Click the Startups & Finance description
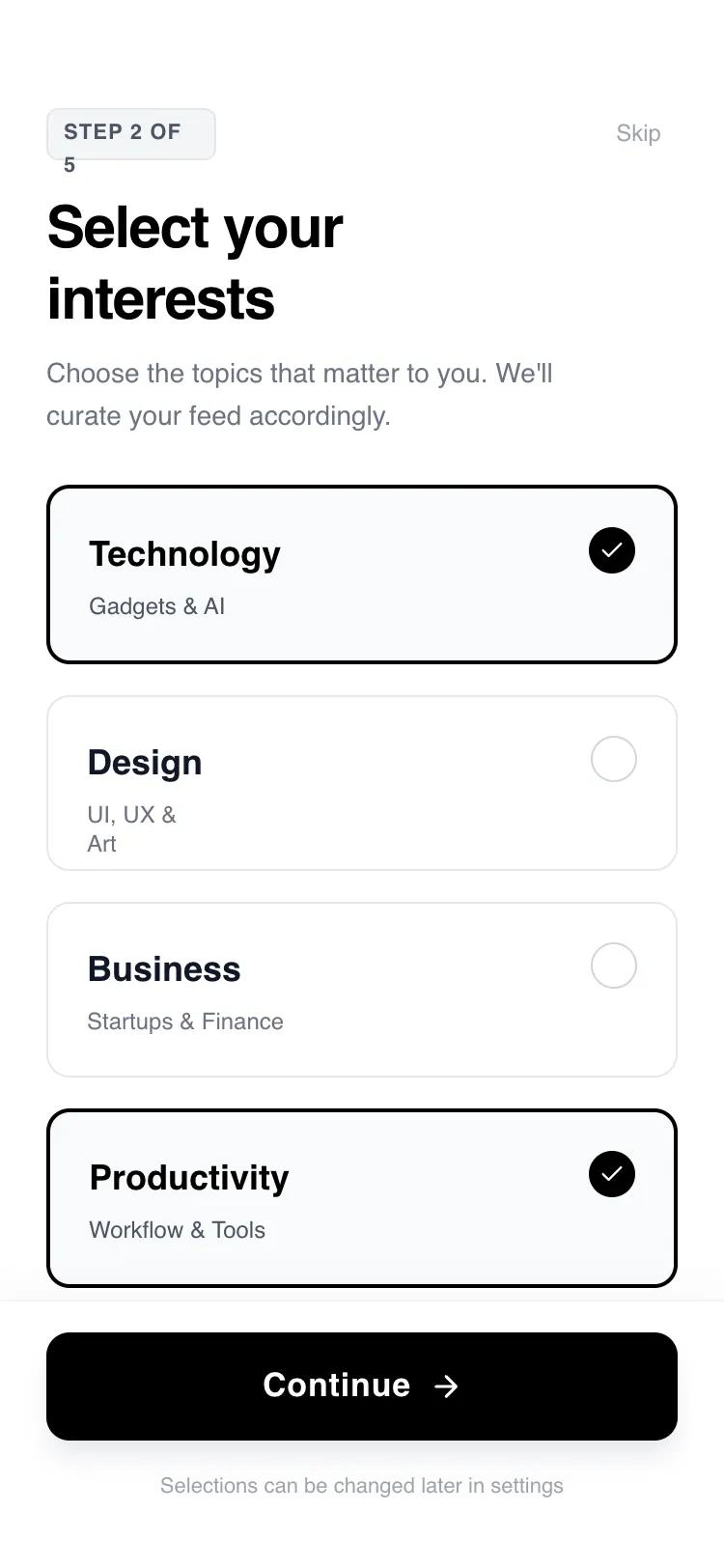 tap(185, 1021)
